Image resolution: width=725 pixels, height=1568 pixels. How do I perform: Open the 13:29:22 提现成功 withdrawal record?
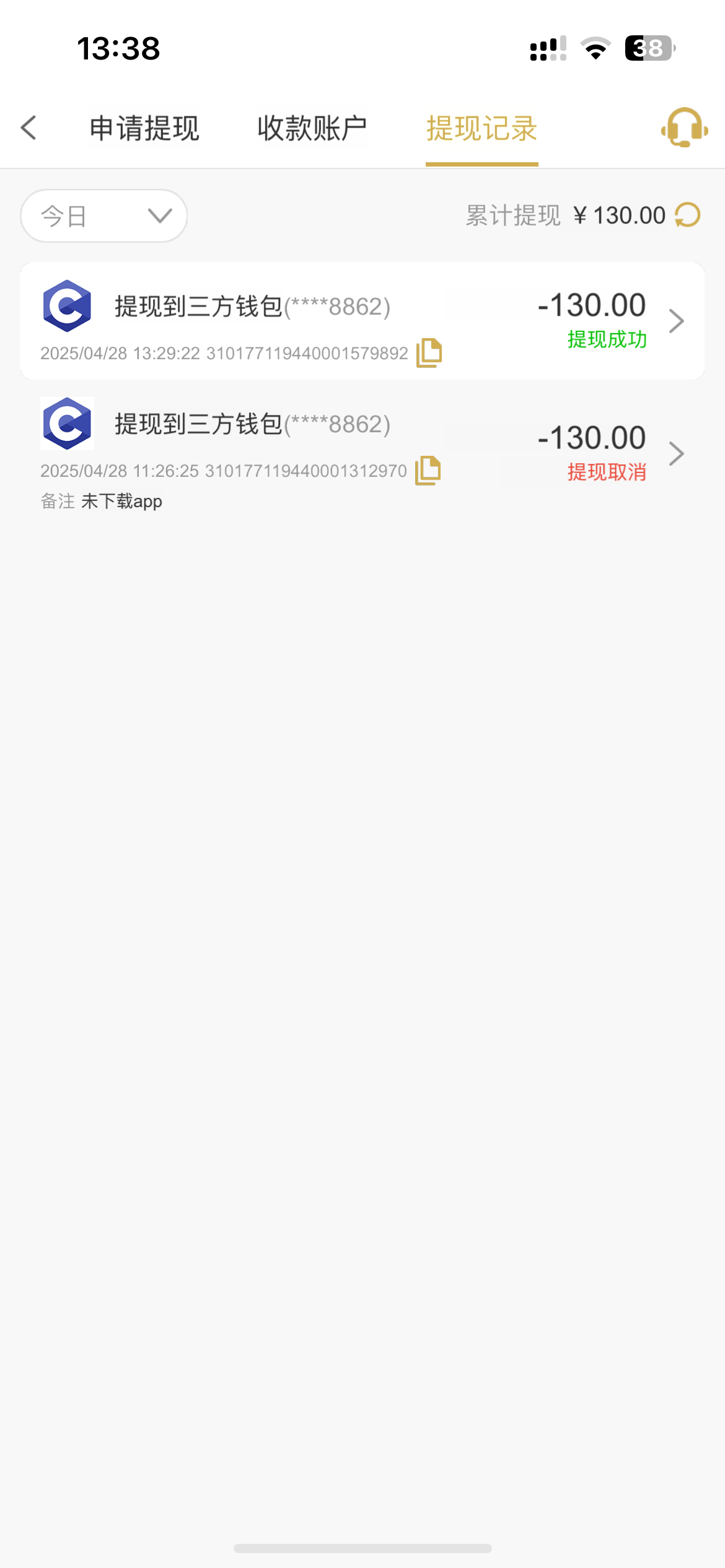point(362,321)
